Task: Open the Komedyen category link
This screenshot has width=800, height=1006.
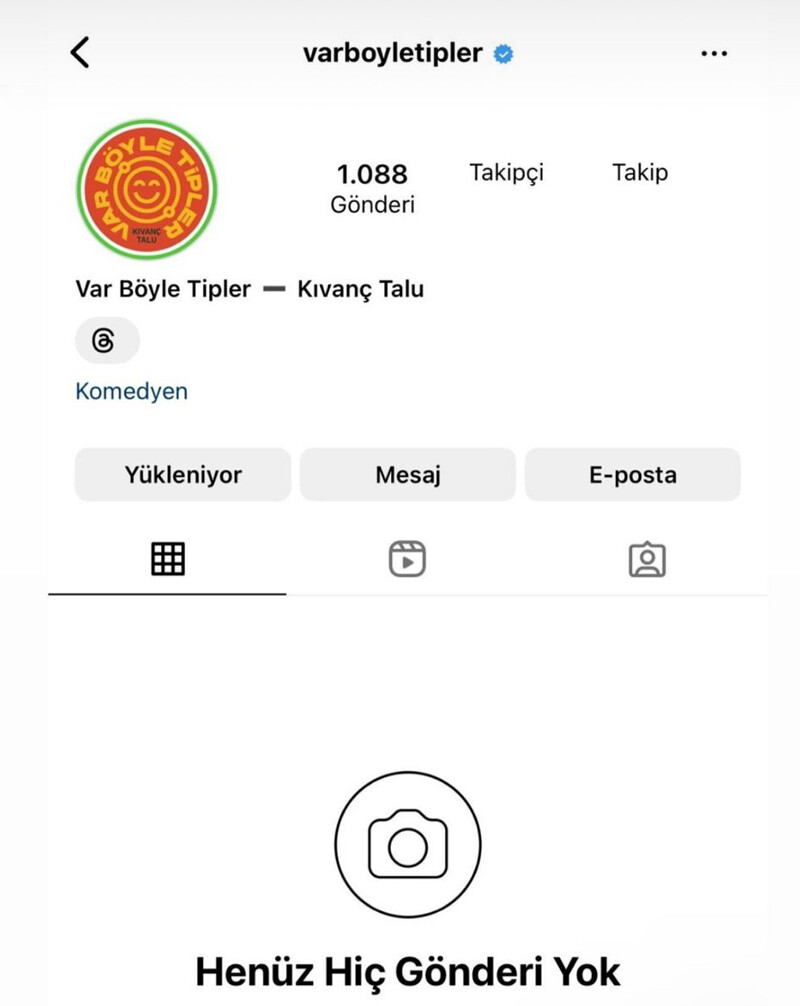Action: pos(131,391)
